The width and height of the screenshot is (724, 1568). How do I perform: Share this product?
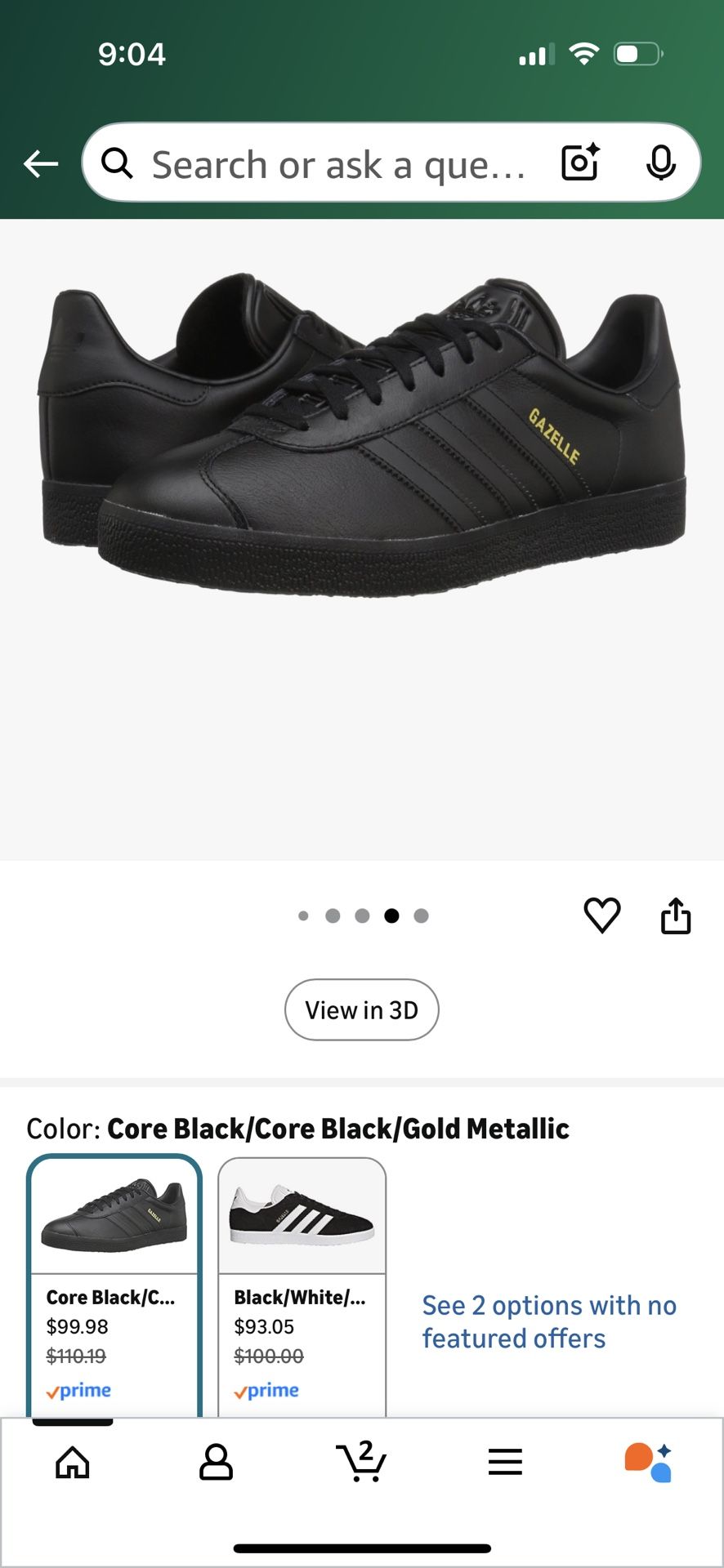676,915
